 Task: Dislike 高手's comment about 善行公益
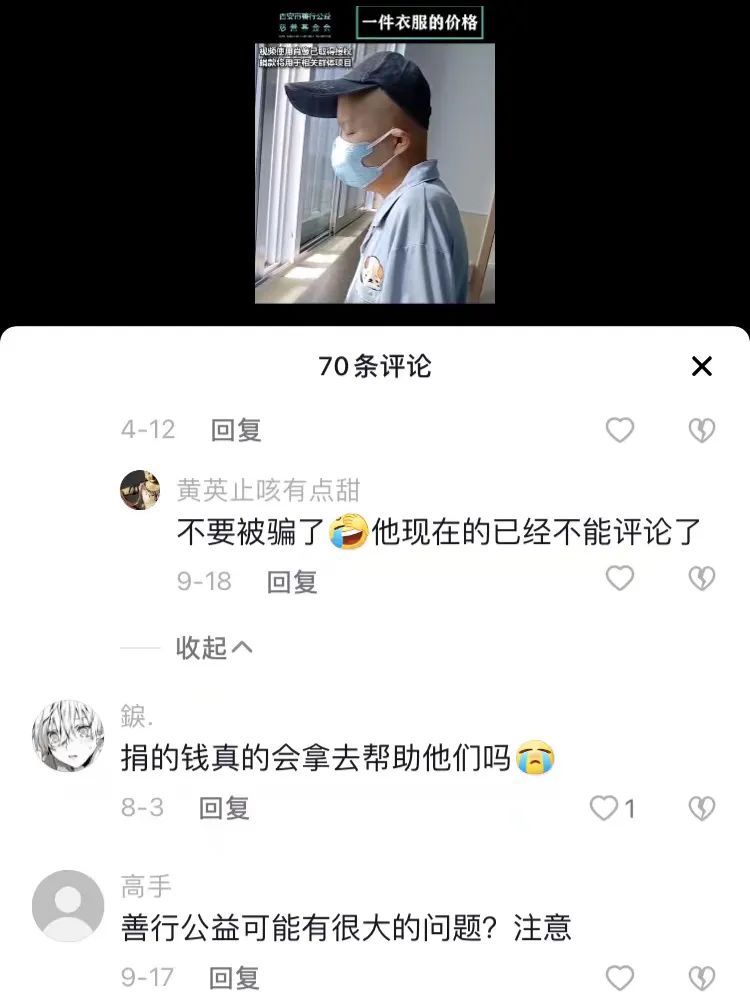coord(702,977)
